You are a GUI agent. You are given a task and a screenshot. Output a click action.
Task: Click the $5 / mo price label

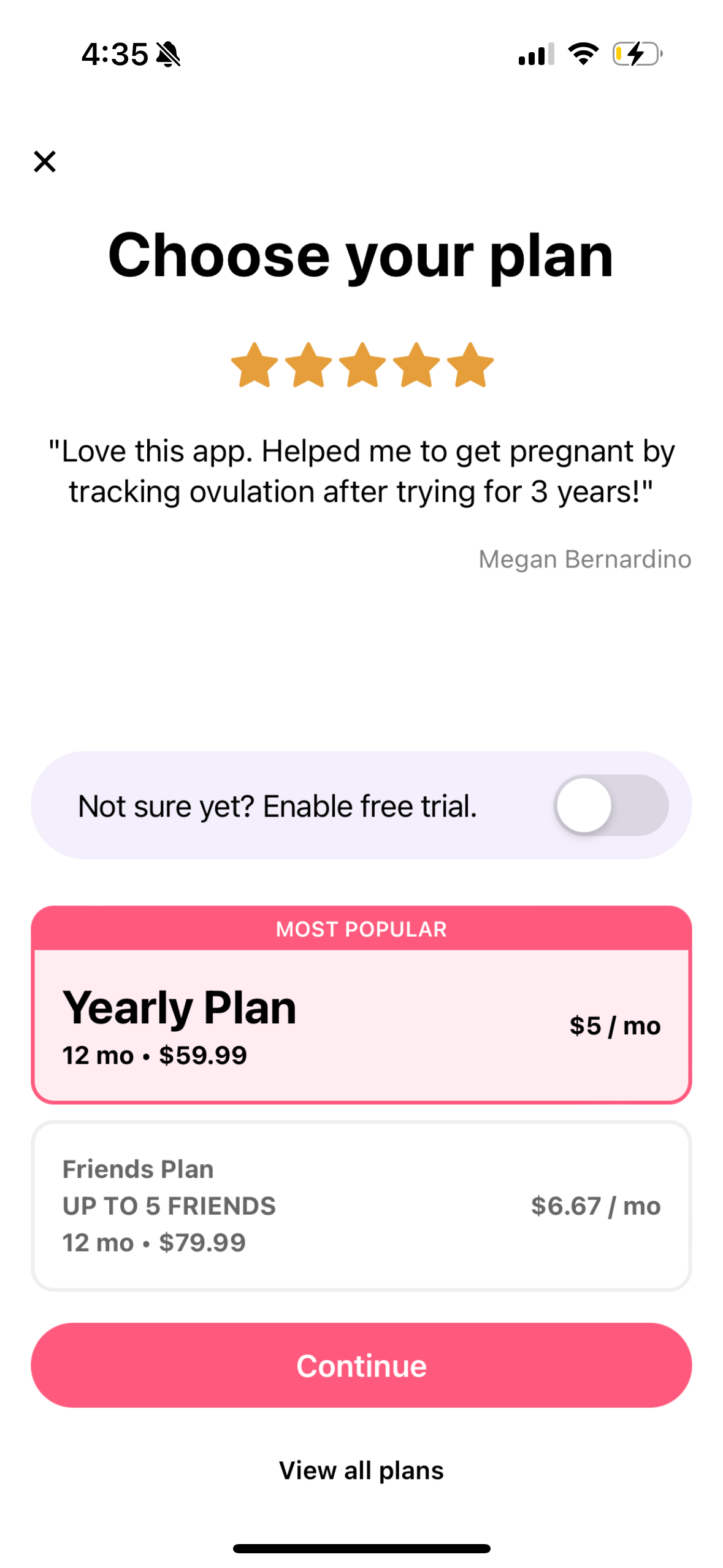click(x=615, y=1024)
